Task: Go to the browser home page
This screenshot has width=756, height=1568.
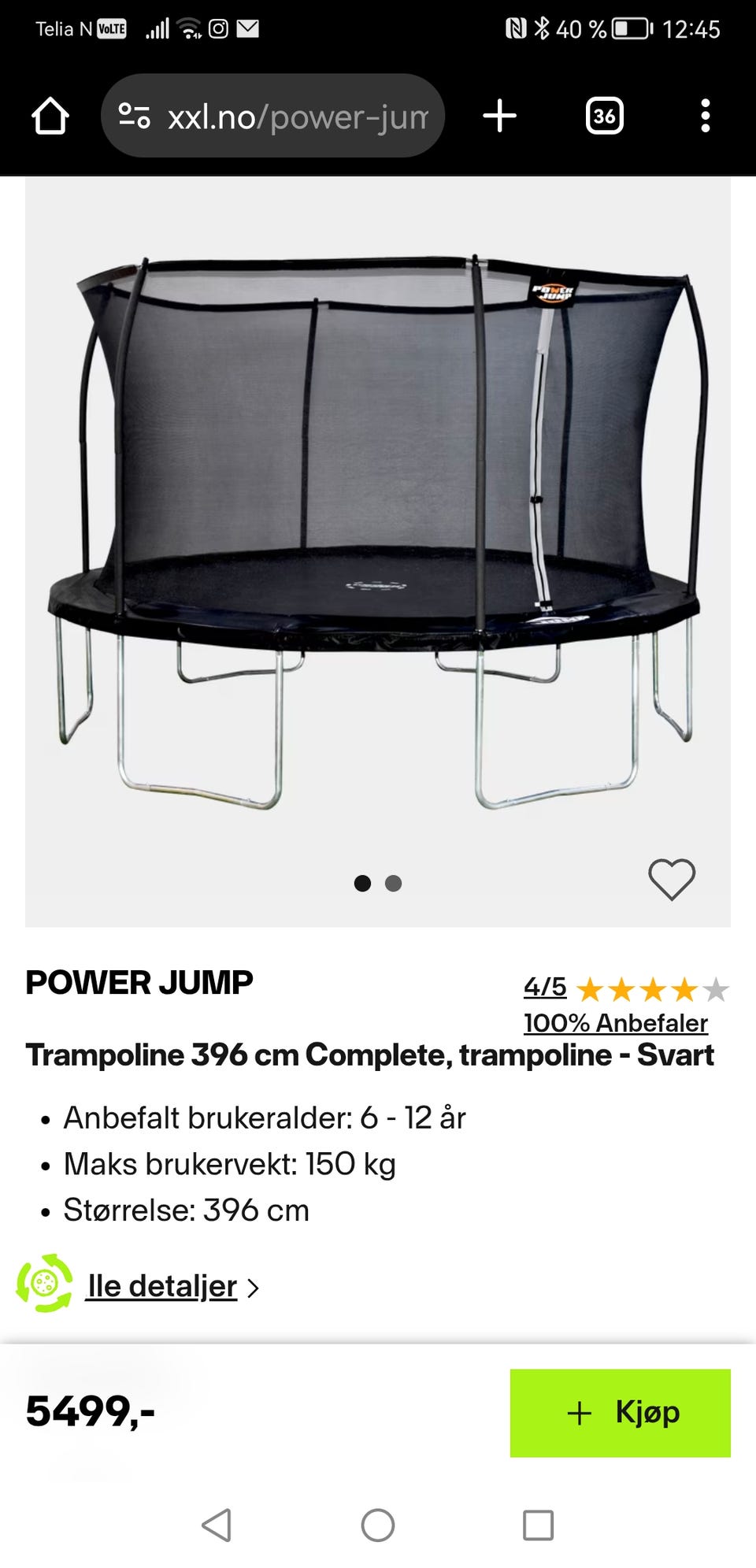Action: [50, 117]
